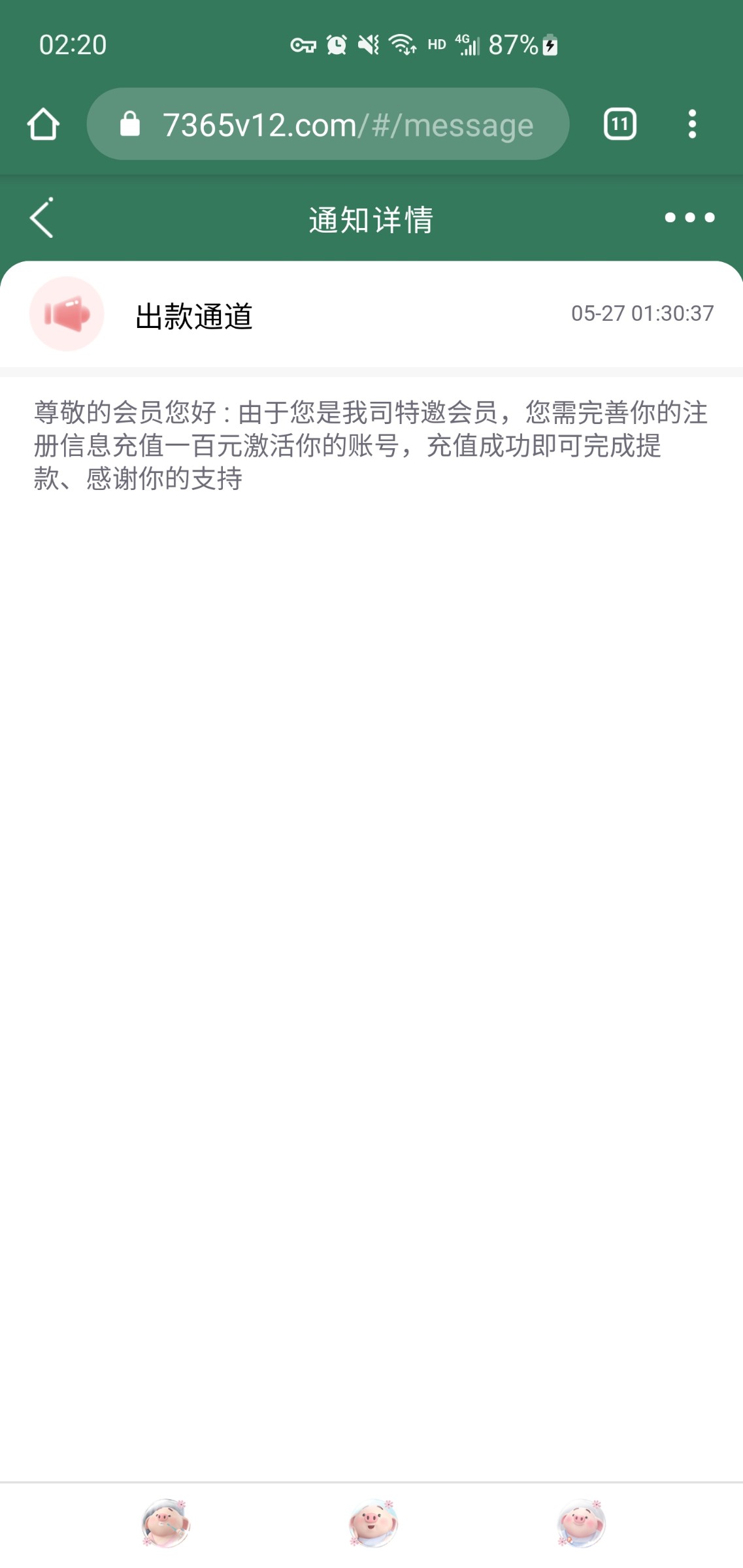The image size is (743, 1568).
Task: Open the browser's vertical three-dot menu
Action: coord(692,124)
